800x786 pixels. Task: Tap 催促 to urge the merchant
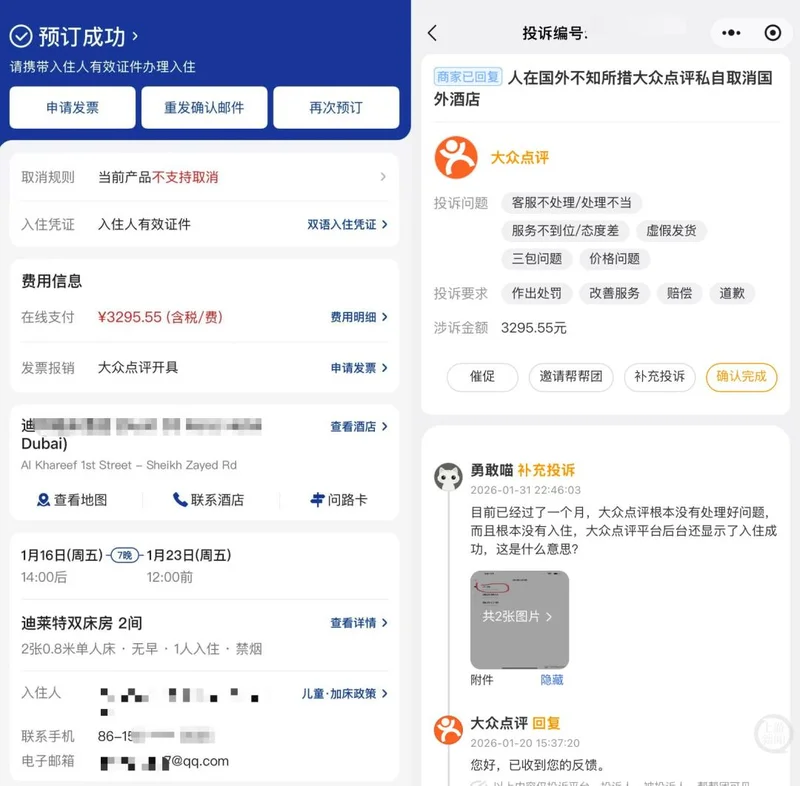pos(482,377)
